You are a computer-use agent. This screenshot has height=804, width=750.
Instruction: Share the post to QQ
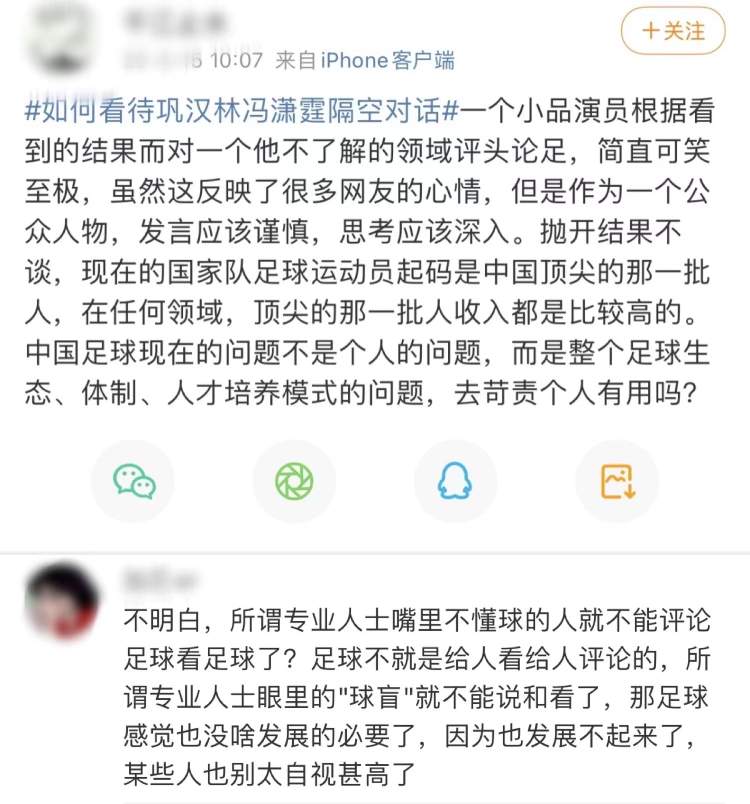(x=455, y=481)
